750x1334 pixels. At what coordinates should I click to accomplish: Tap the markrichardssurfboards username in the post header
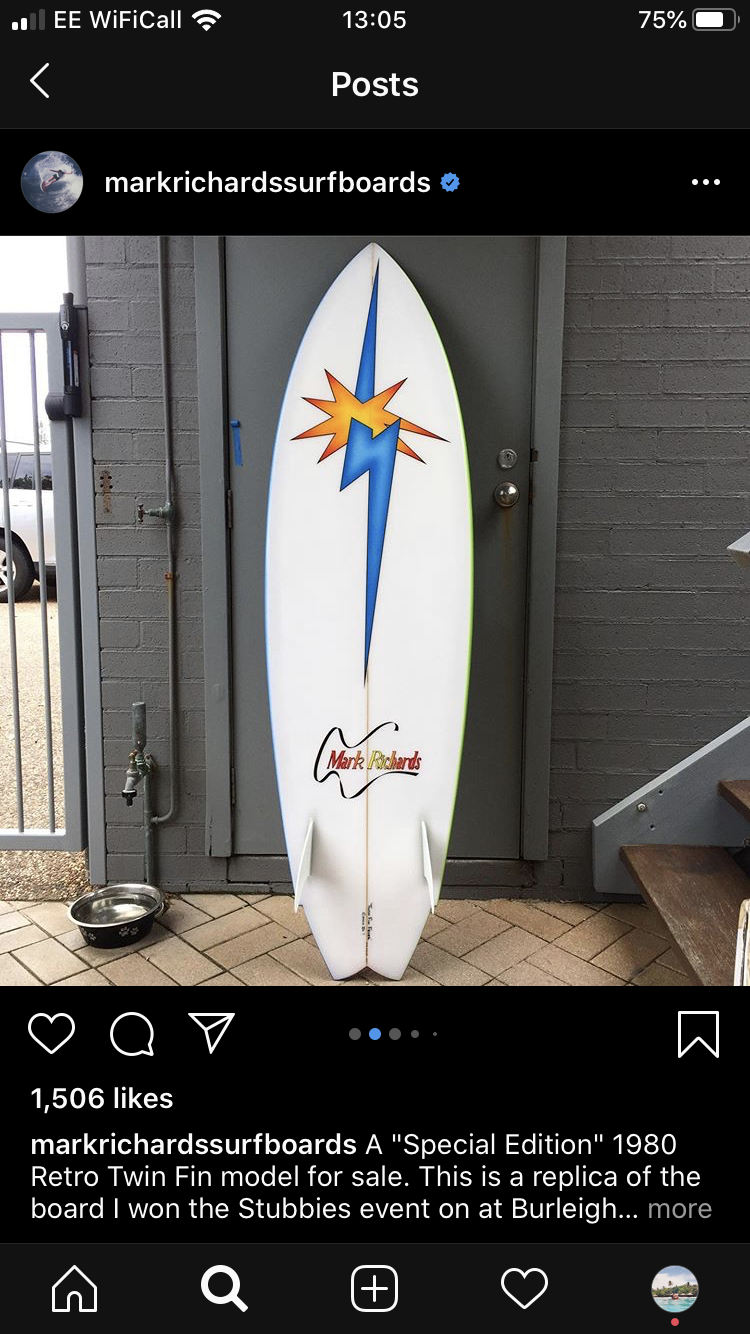(x=267, y=182)
